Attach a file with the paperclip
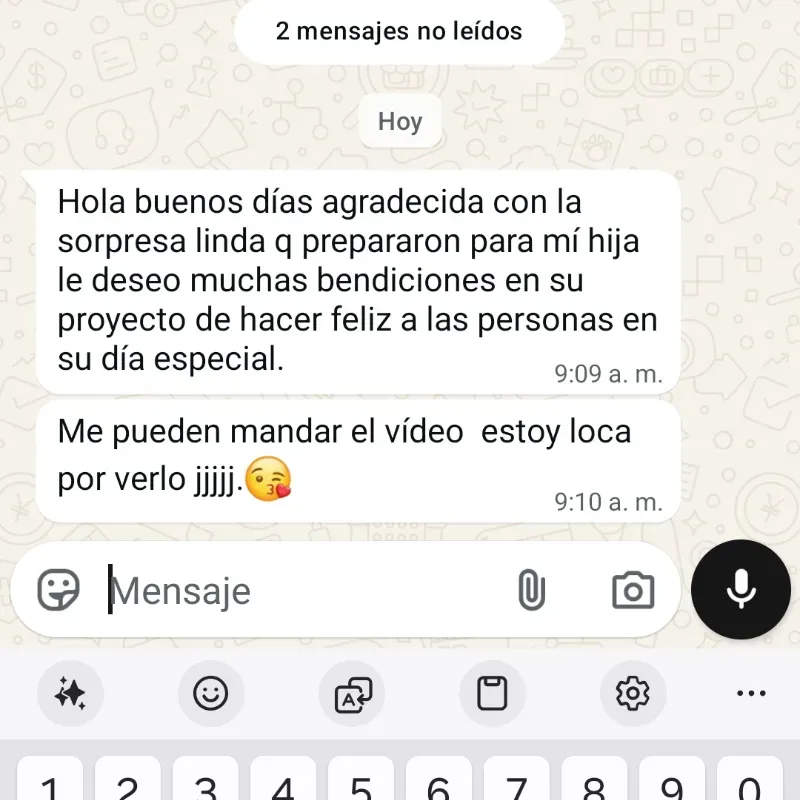The width and height of the screenshot is (800, 800). tap(532, 590)
